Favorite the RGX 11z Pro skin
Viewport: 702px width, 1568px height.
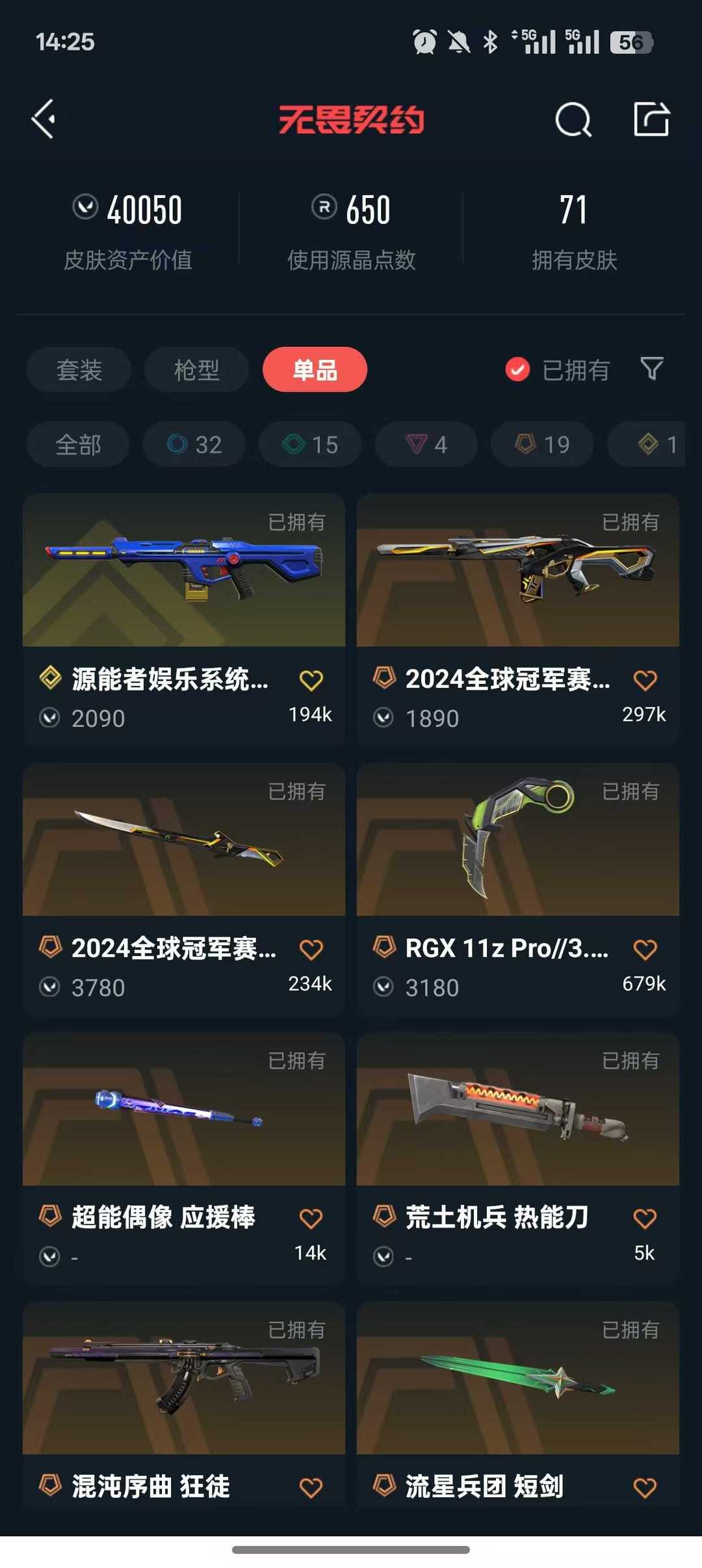[x=645, y=950]
